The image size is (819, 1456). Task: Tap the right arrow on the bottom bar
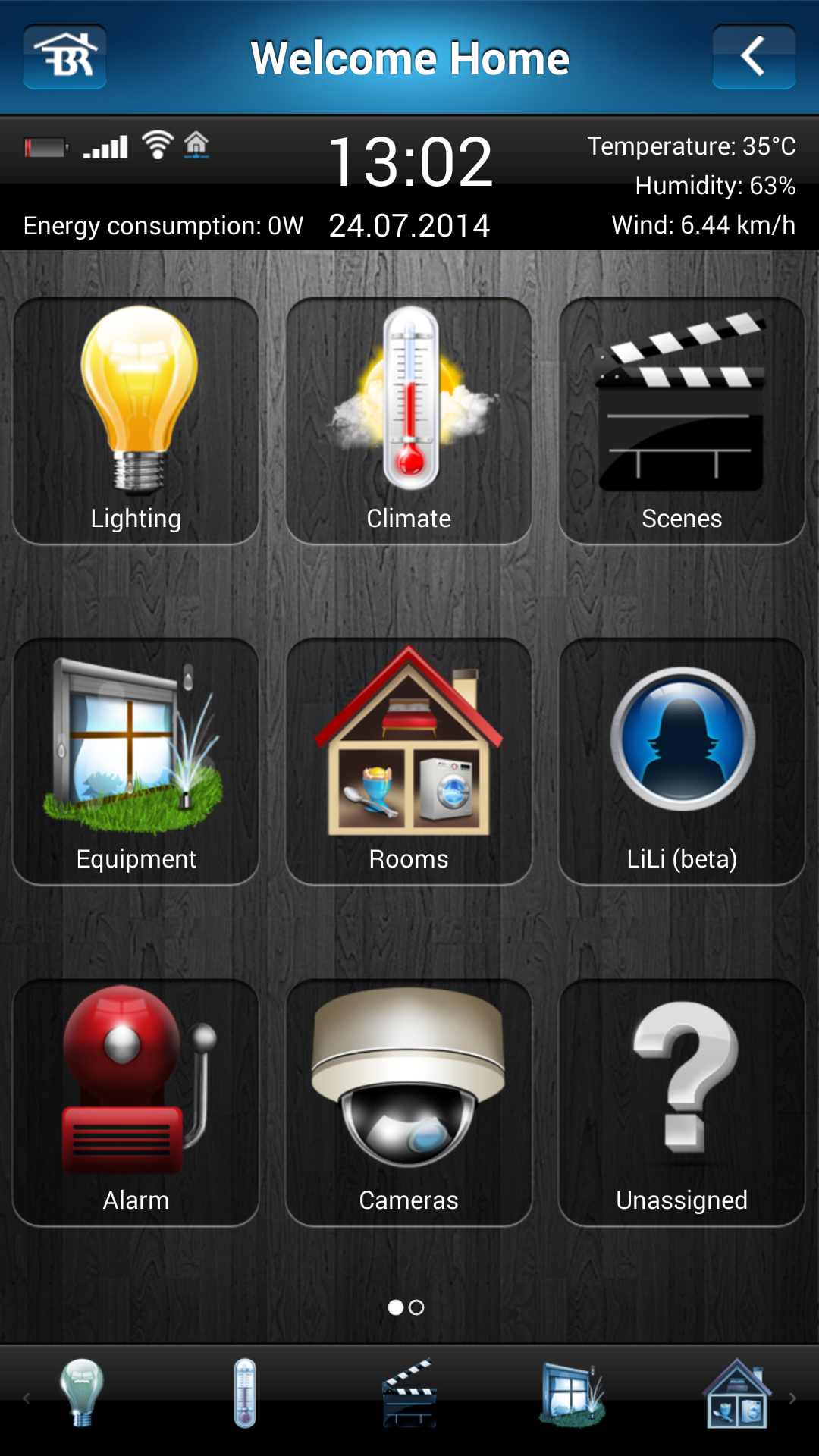click(x=793, y=1398)
